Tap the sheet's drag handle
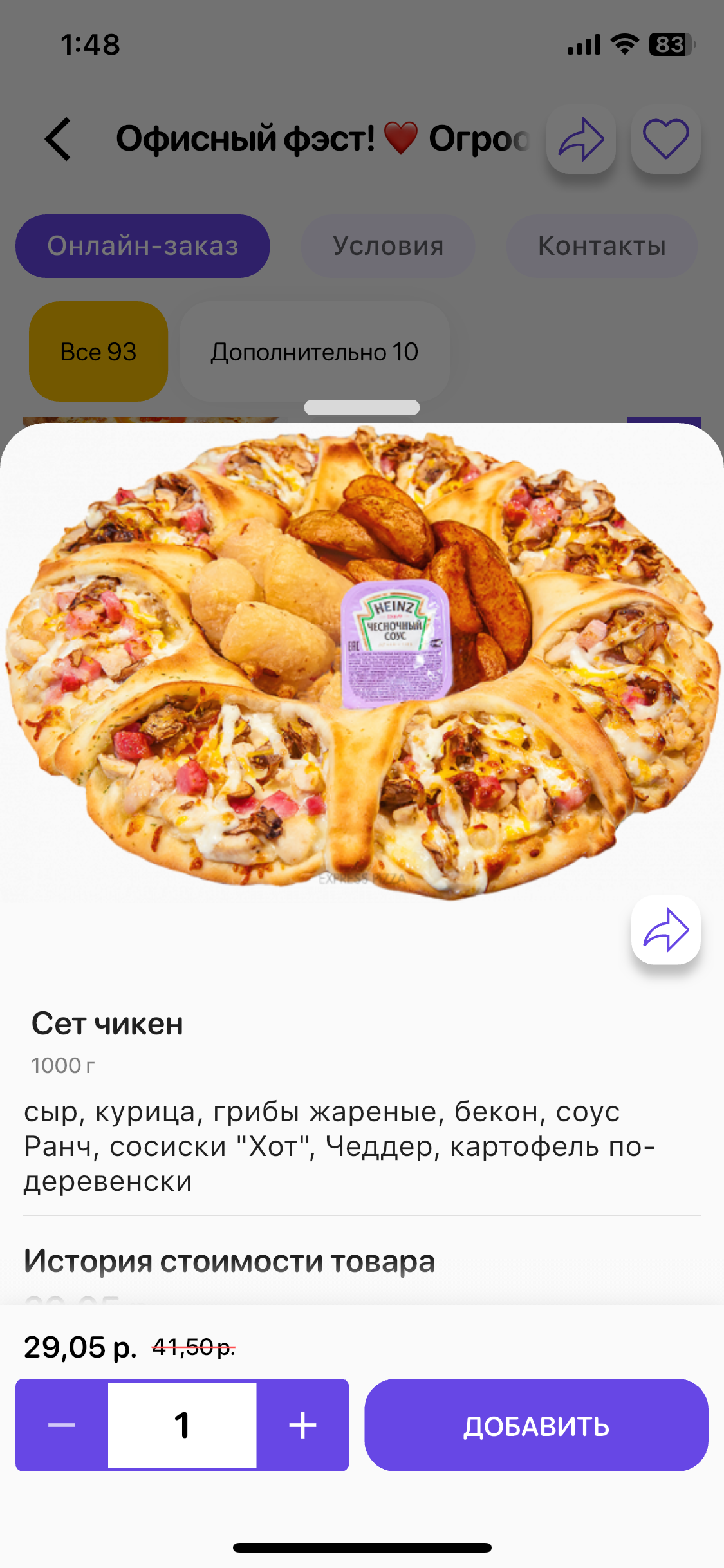 (x=362, y=407)
